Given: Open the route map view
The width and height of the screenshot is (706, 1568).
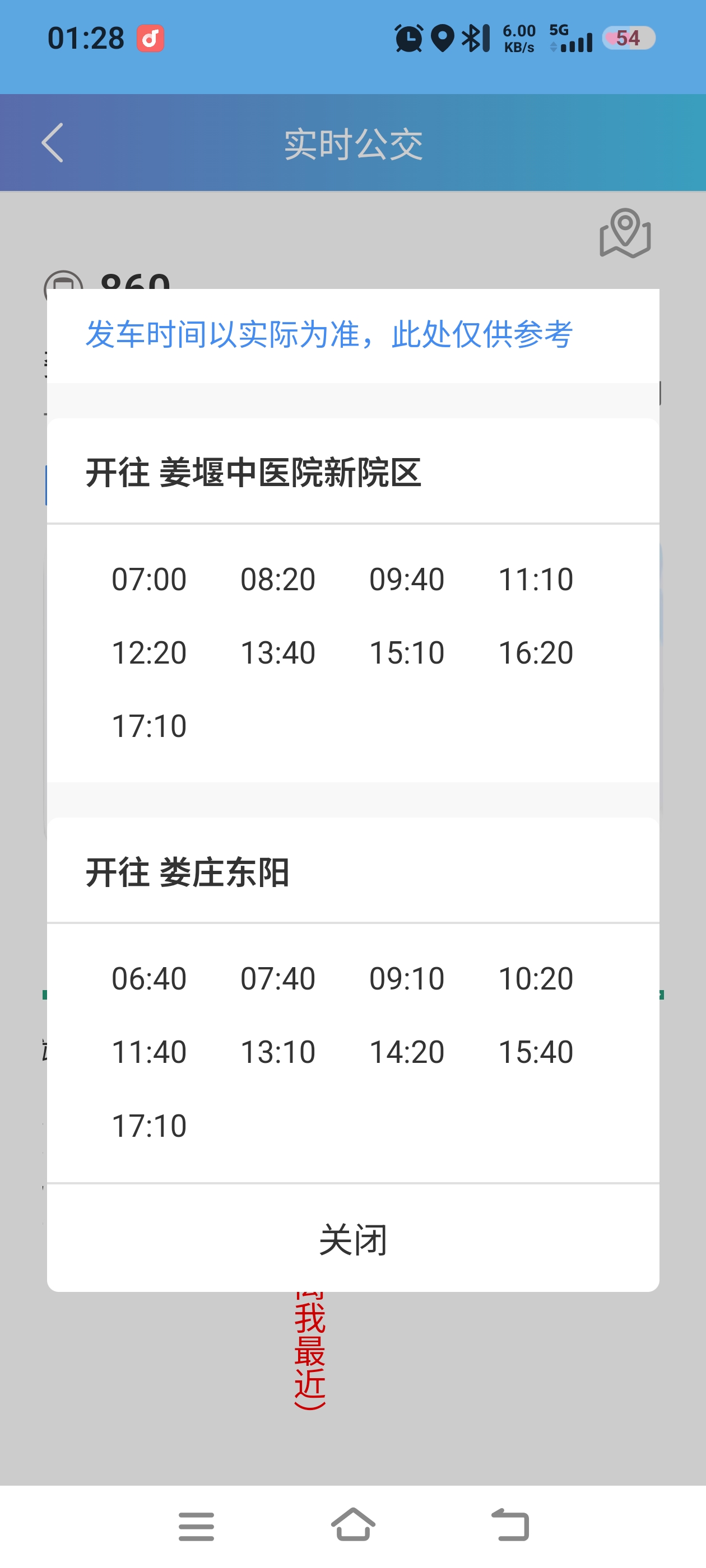Looking at the screenshot, I should (x=625, y=234).
